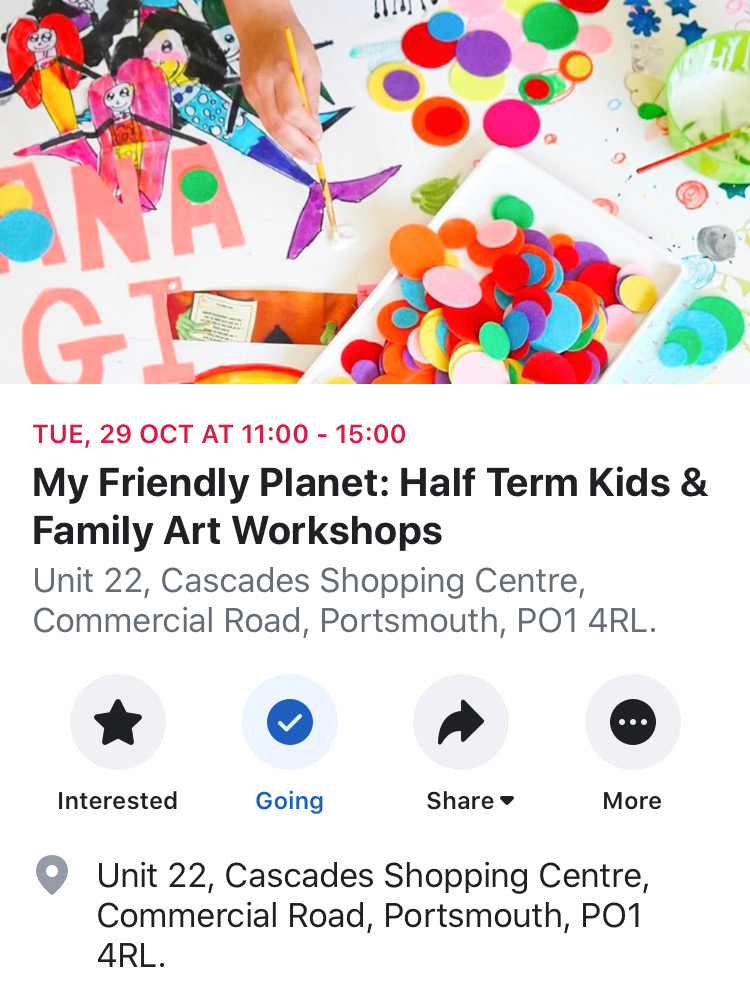Open the Cascades Shopping Centre location row
The image size is (750, 982).
[370, 915]
